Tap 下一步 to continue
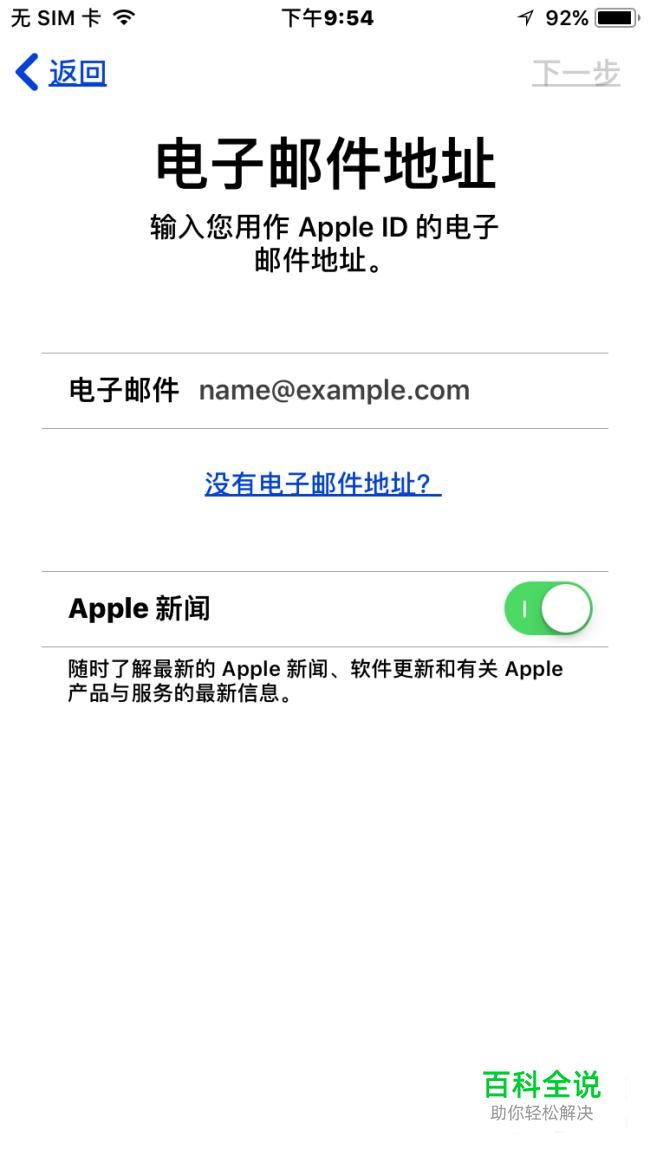This screenshot has height=1156, width=650. click(575, 73)
